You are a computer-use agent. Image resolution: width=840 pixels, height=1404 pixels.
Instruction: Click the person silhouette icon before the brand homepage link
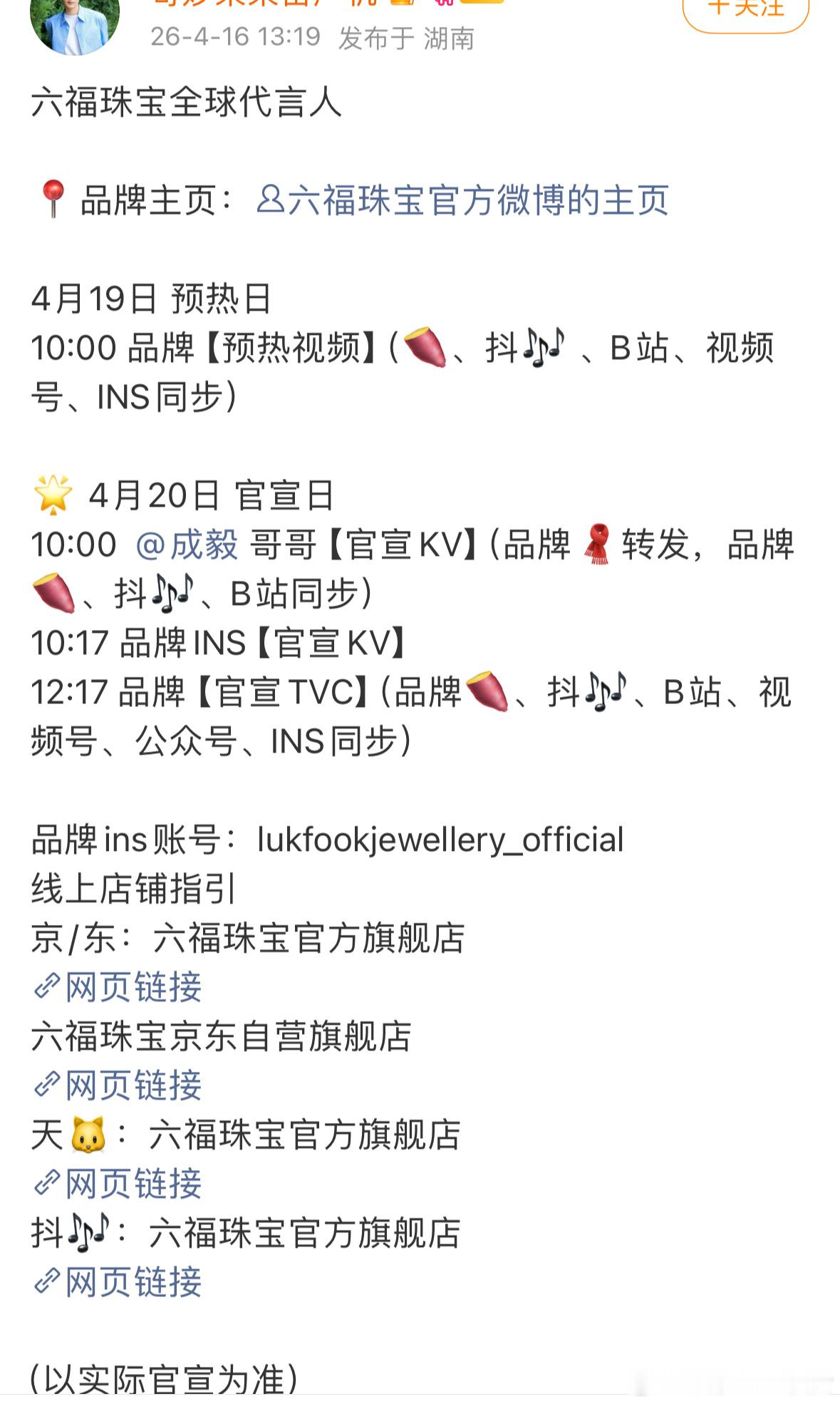pyautogui.click(x=269, y=202)
